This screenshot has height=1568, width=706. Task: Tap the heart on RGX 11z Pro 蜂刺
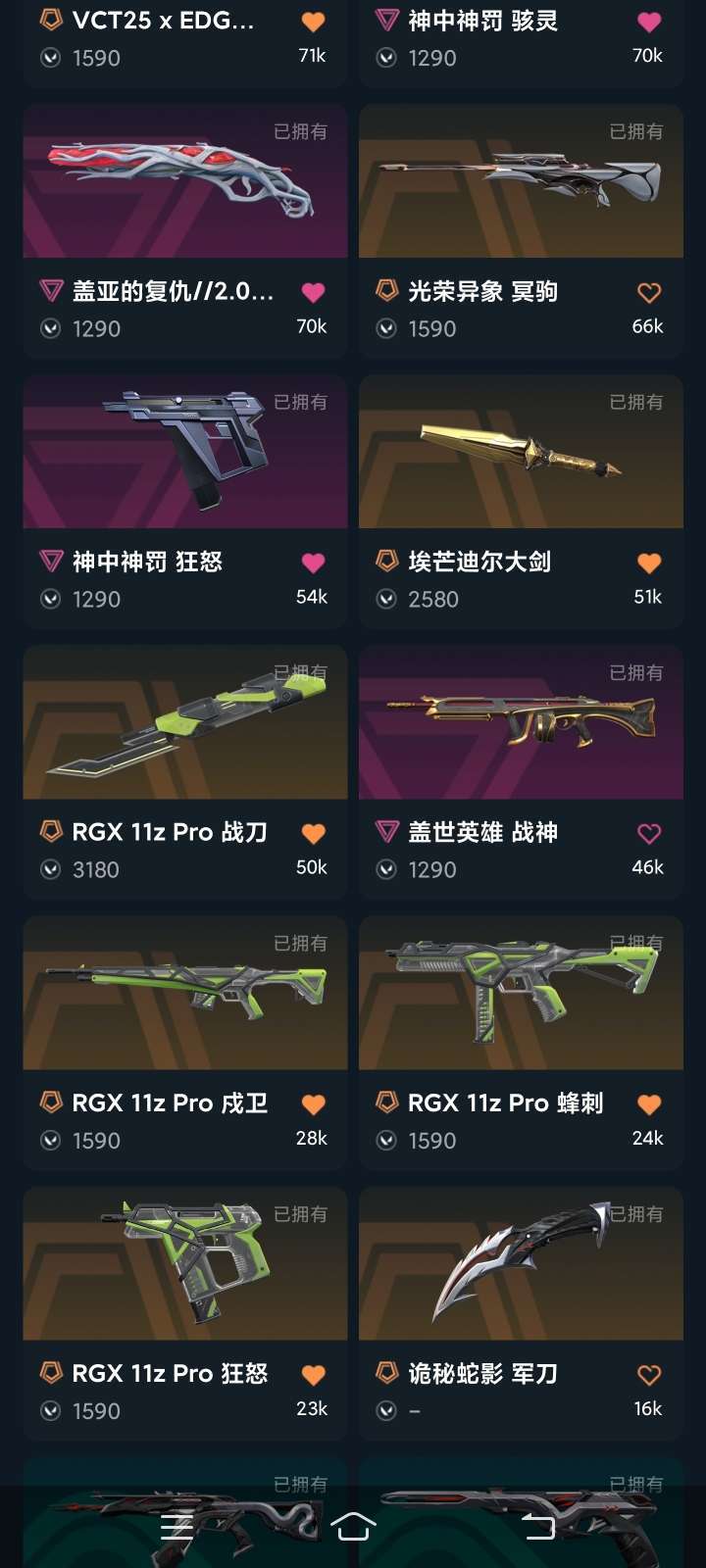pos(649,1104)
